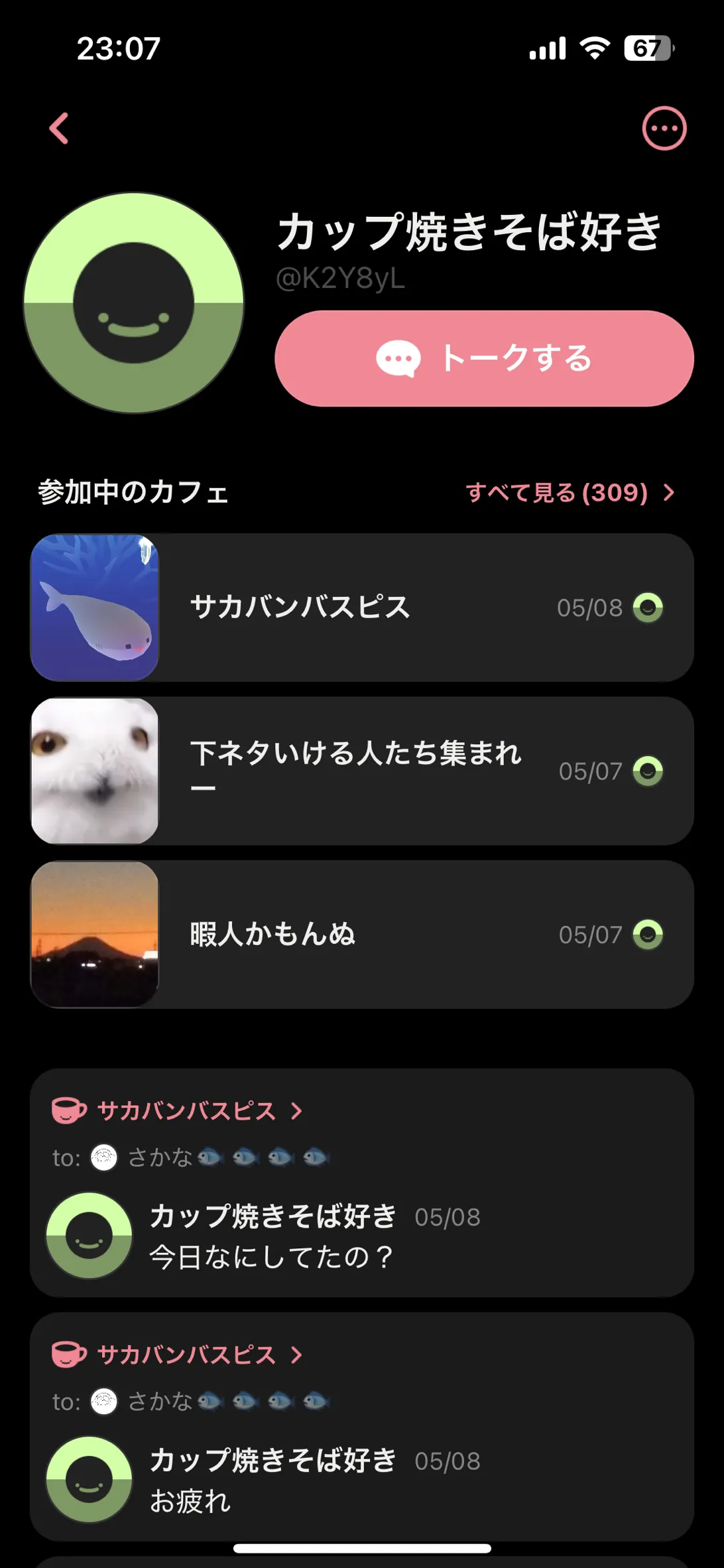Tap the トークする button
724x1568 pixels.
484,358
